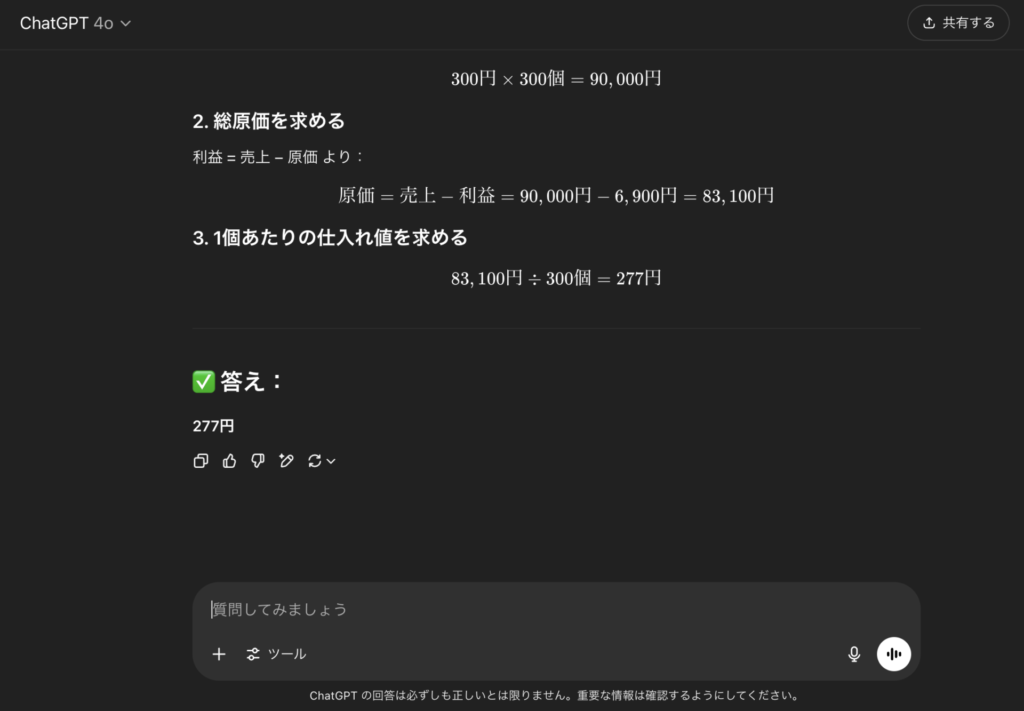Regenerate the response with the model switcher
This screenshot has height=711, width=1024.
pyautogui.click(x=321, y=461)
